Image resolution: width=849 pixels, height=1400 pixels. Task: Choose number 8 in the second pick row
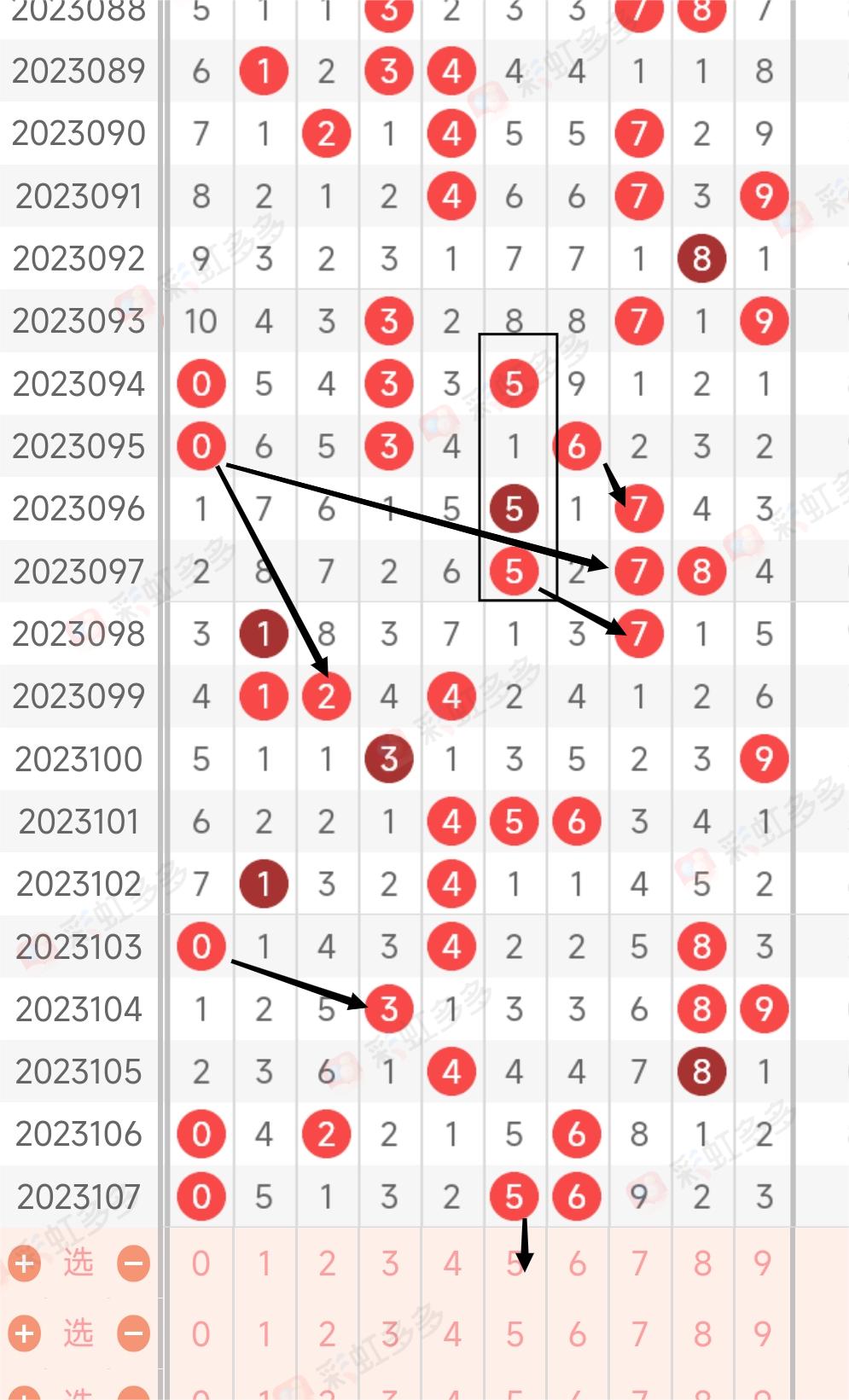tap(701, 1333)
